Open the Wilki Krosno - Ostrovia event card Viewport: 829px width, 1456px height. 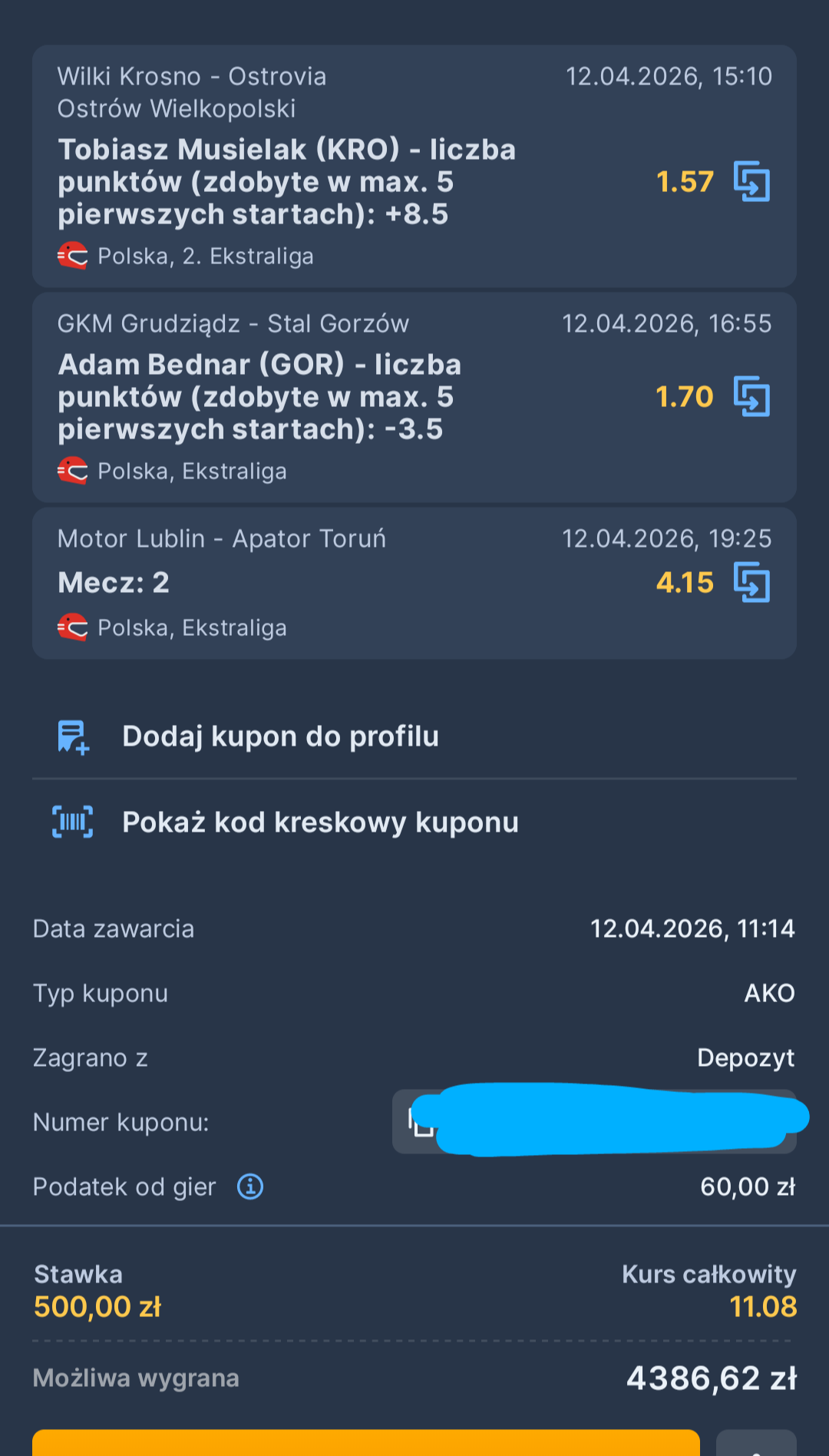point(414,167)
